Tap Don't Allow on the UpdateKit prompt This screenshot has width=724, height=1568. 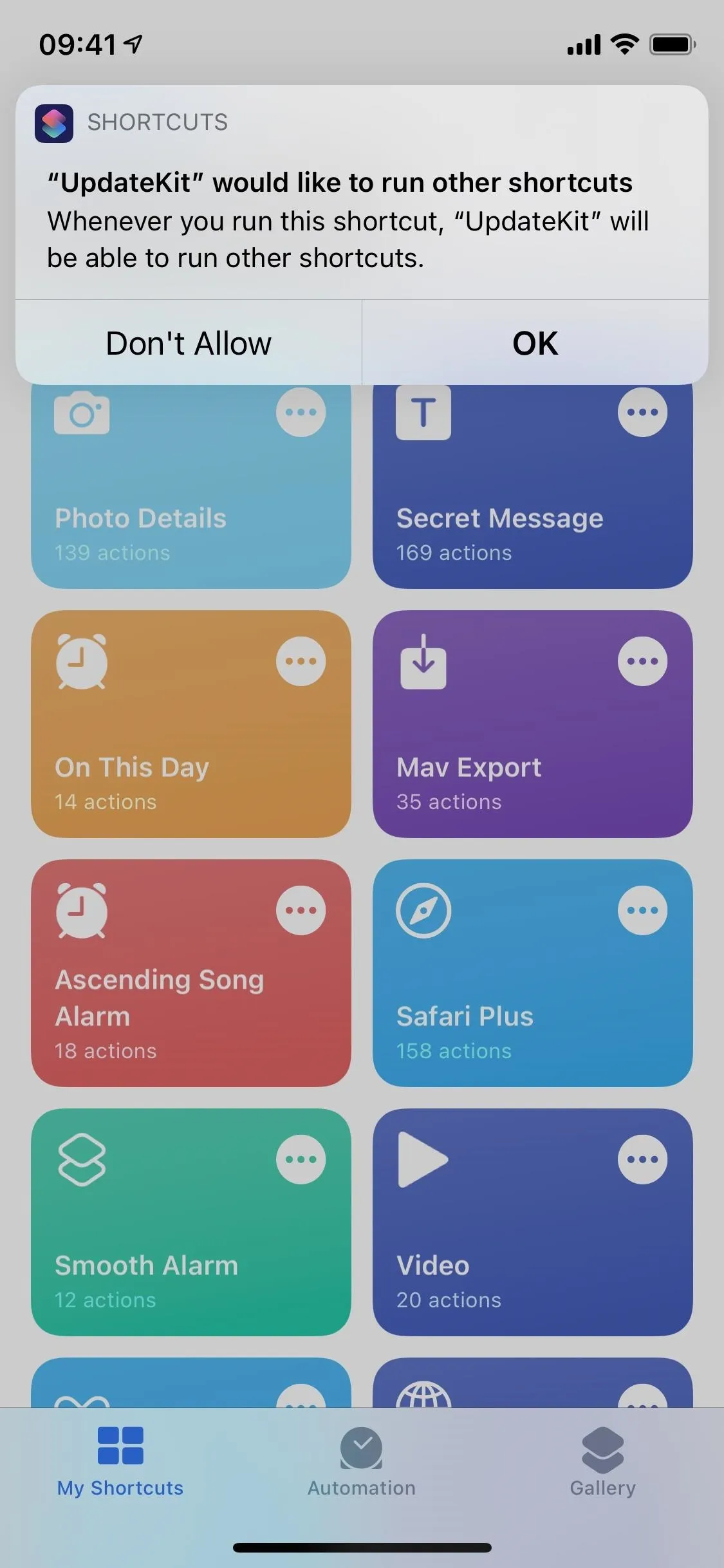click(x=189, y=343)
